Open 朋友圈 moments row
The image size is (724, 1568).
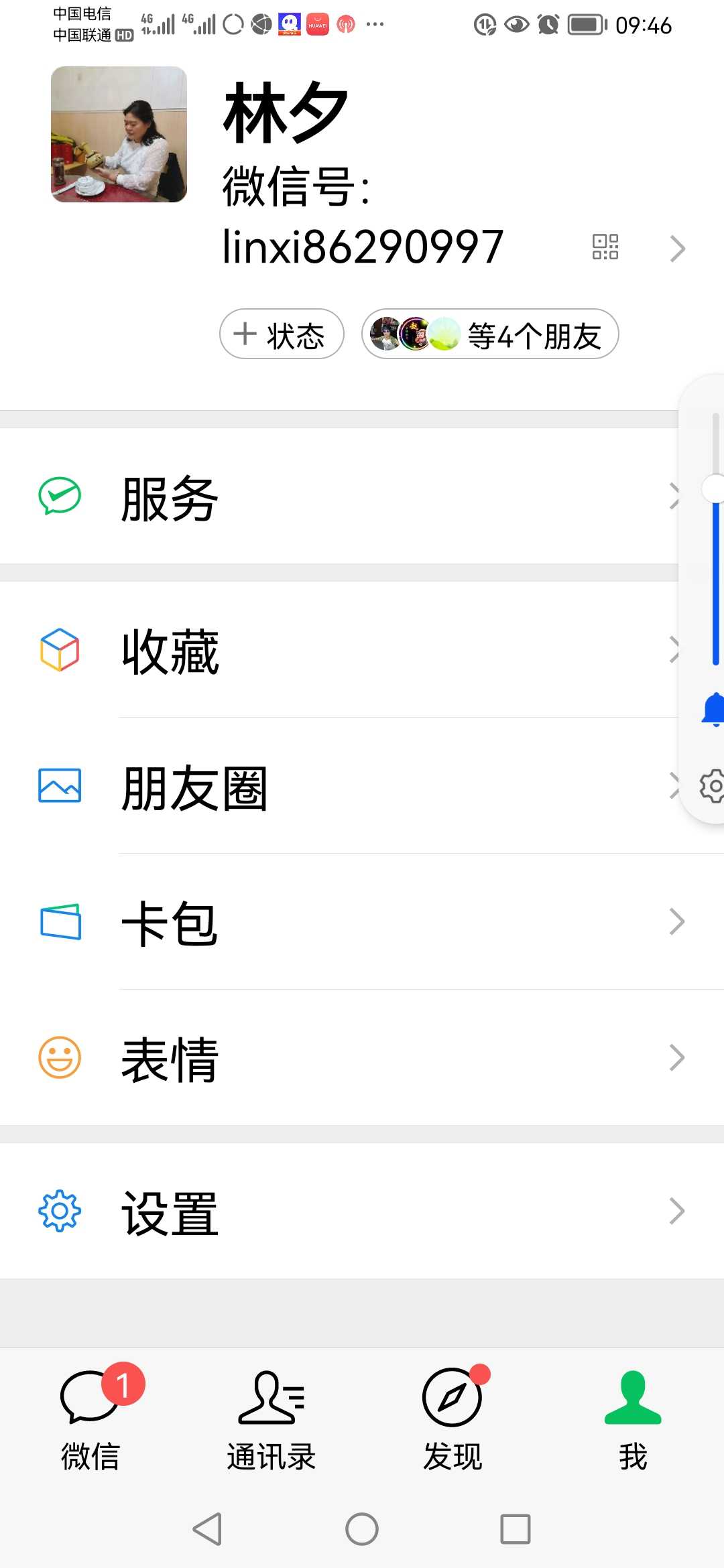[x=339, y=786]
